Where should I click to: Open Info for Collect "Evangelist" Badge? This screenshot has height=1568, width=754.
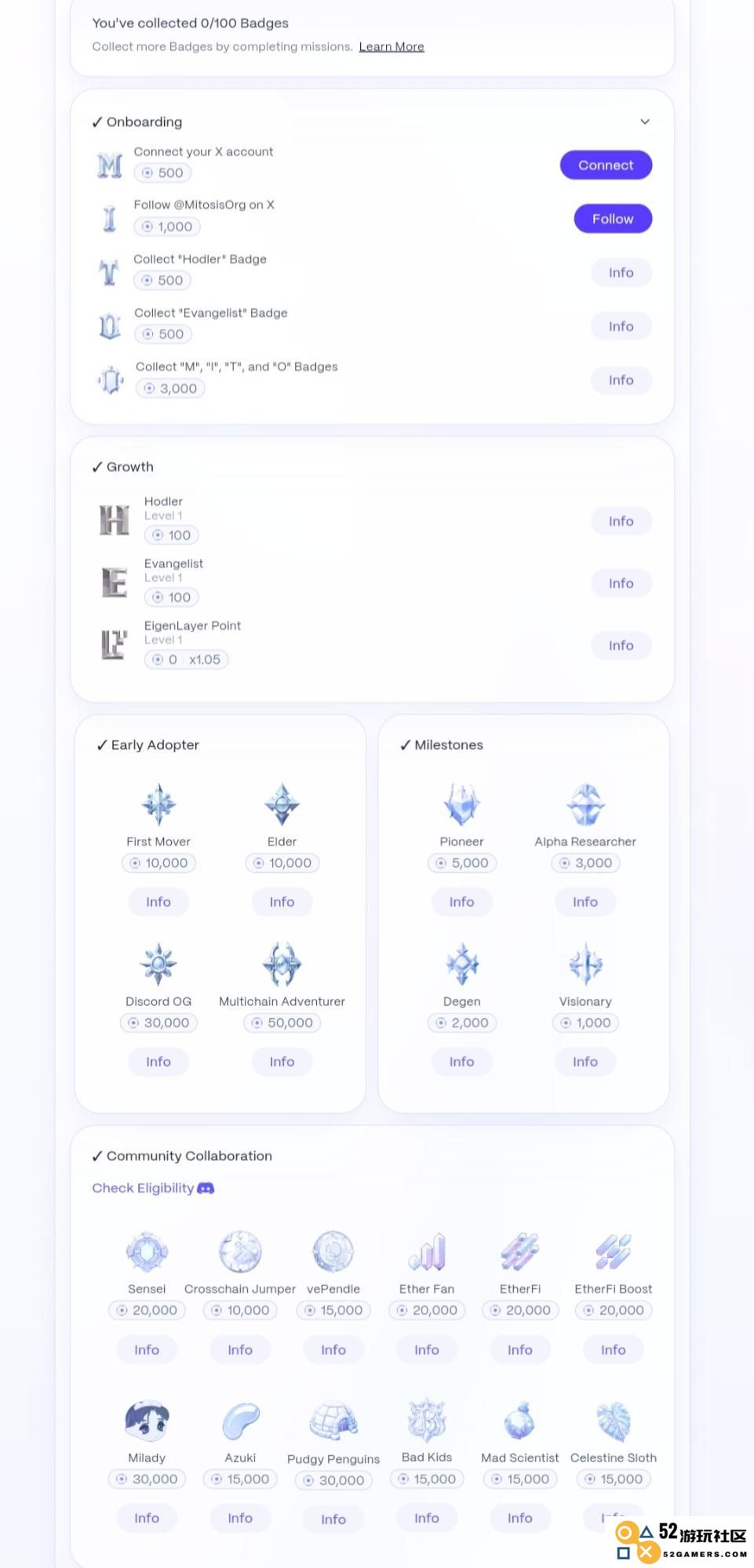[x=621, y=326]
